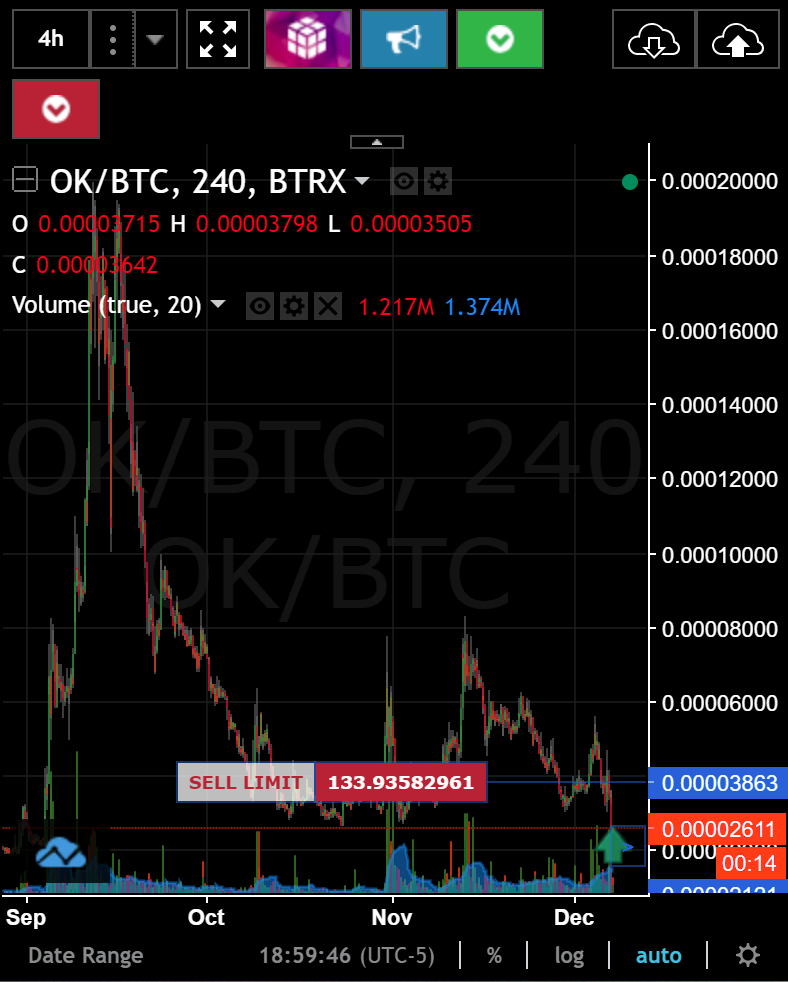788x982 pixels.
Task: Download chart from cloud
Action: pos(654,39)
